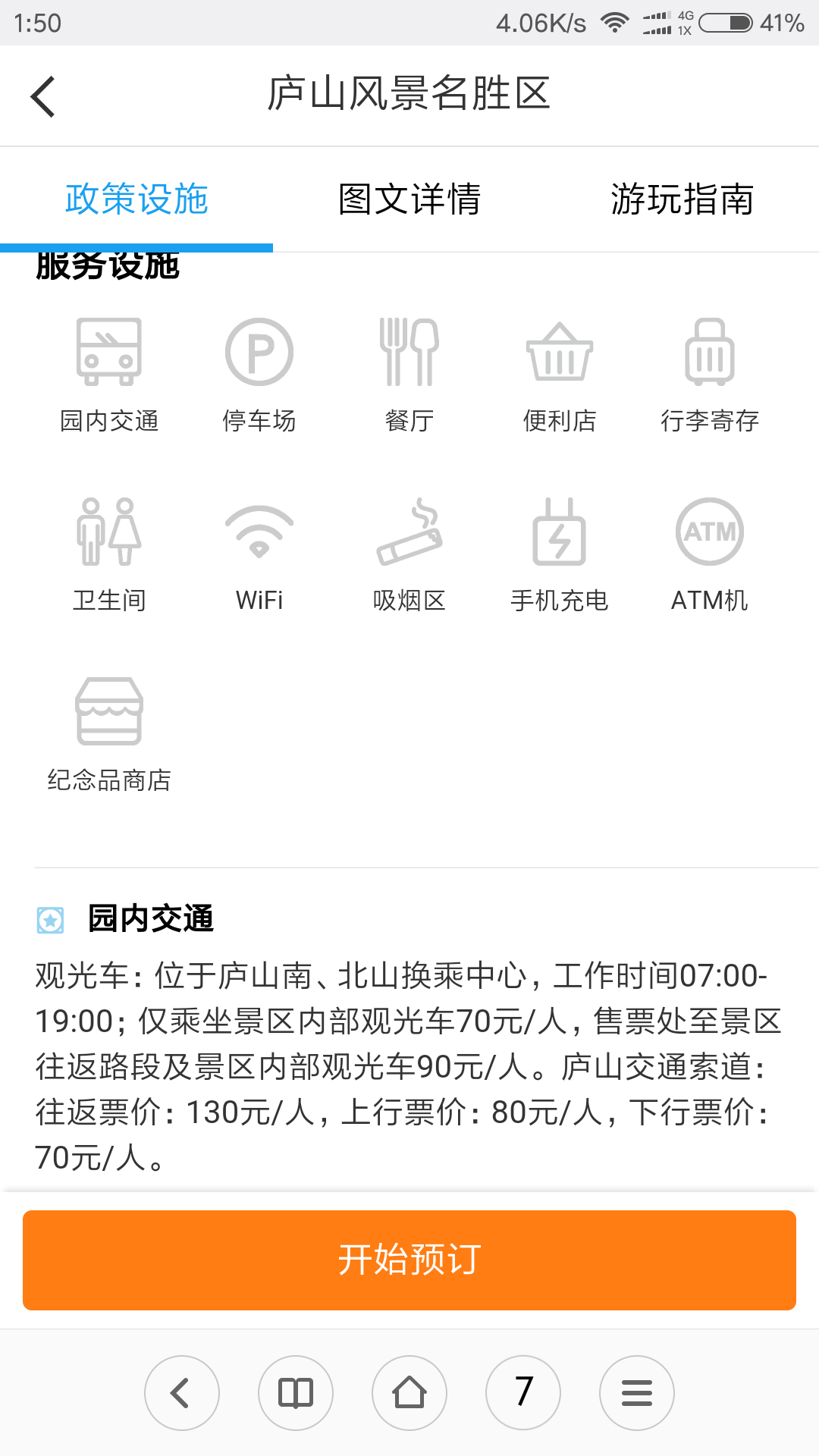Open the browser menu icon

click(637, 1393)
